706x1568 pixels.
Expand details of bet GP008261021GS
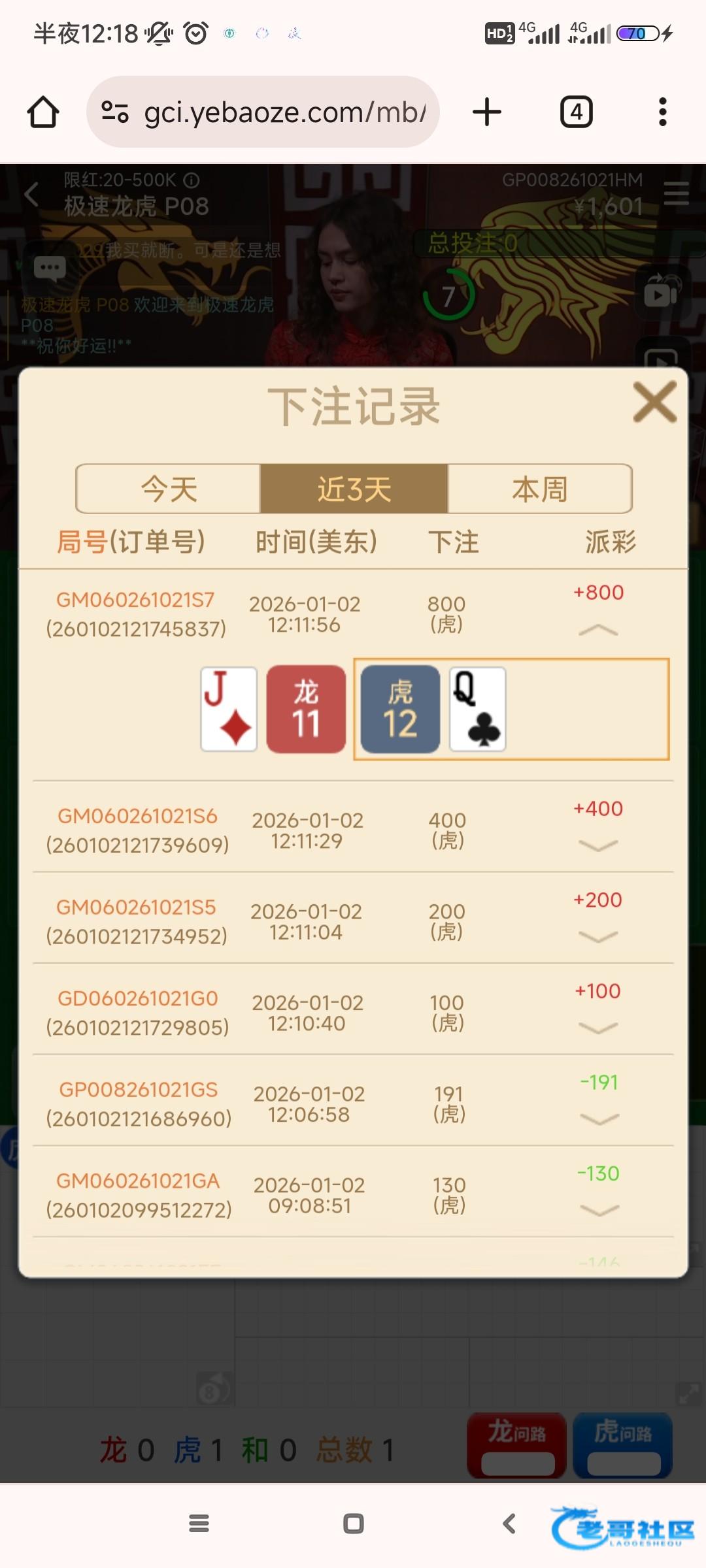(x=599, y=1120)
